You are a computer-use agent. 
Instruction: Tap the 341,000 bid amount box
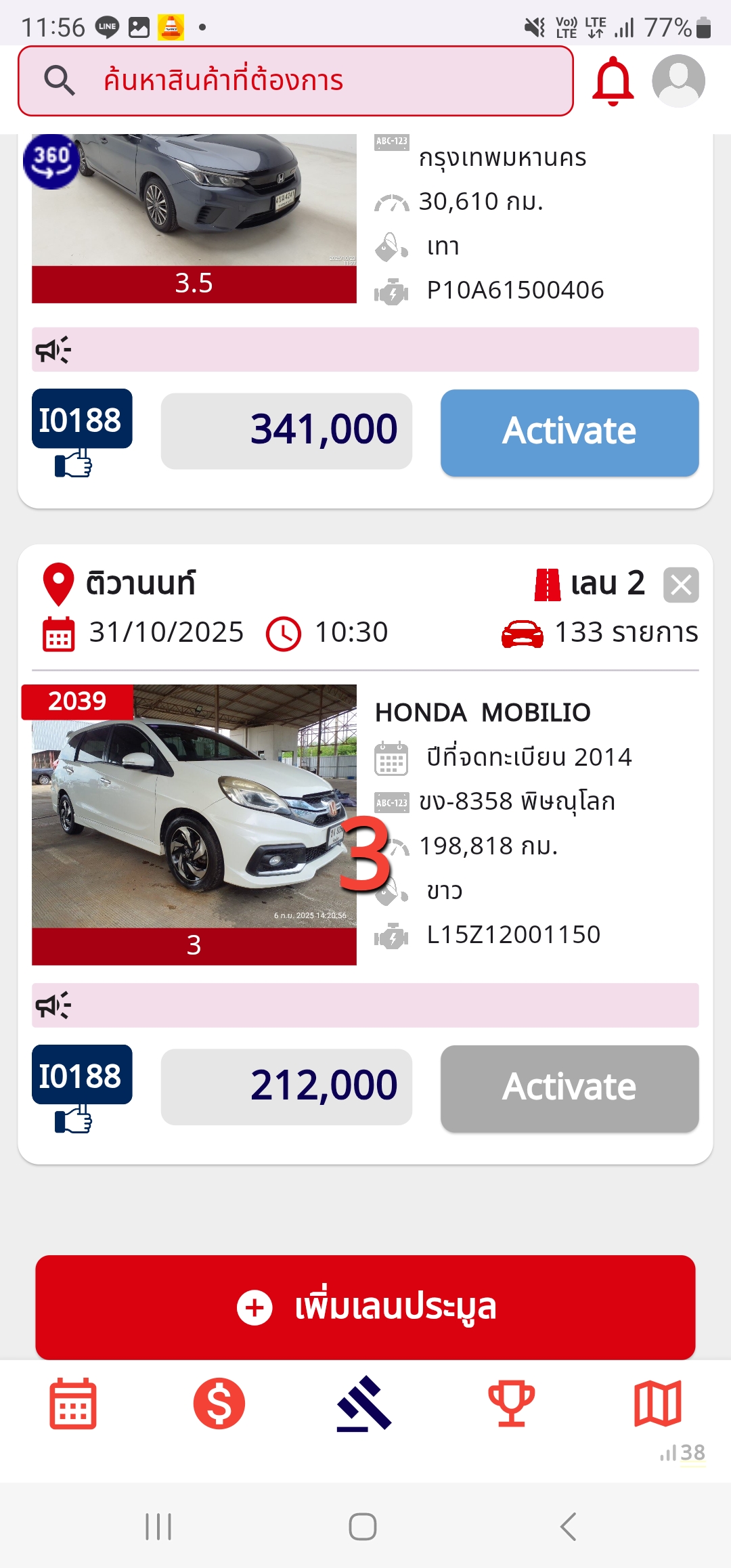click(286, 431)
